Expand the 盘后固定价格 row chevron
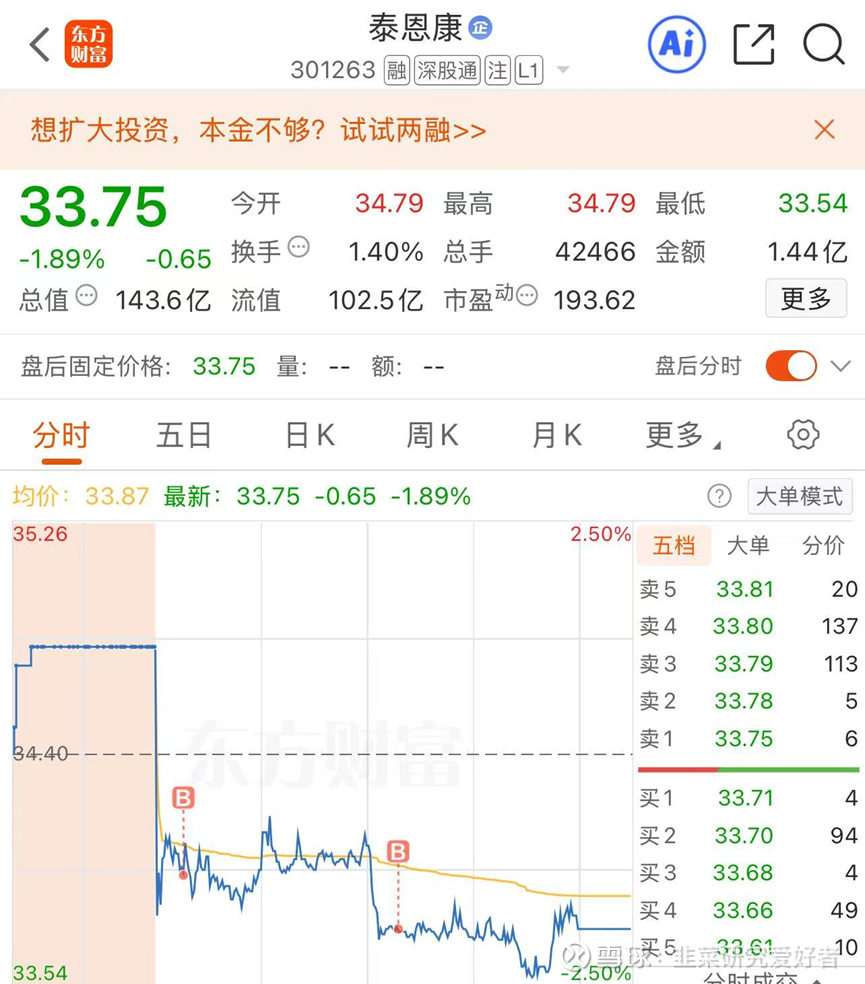This screenshot has height=984, width=865. pyautogui.click(x=845, y=366)
